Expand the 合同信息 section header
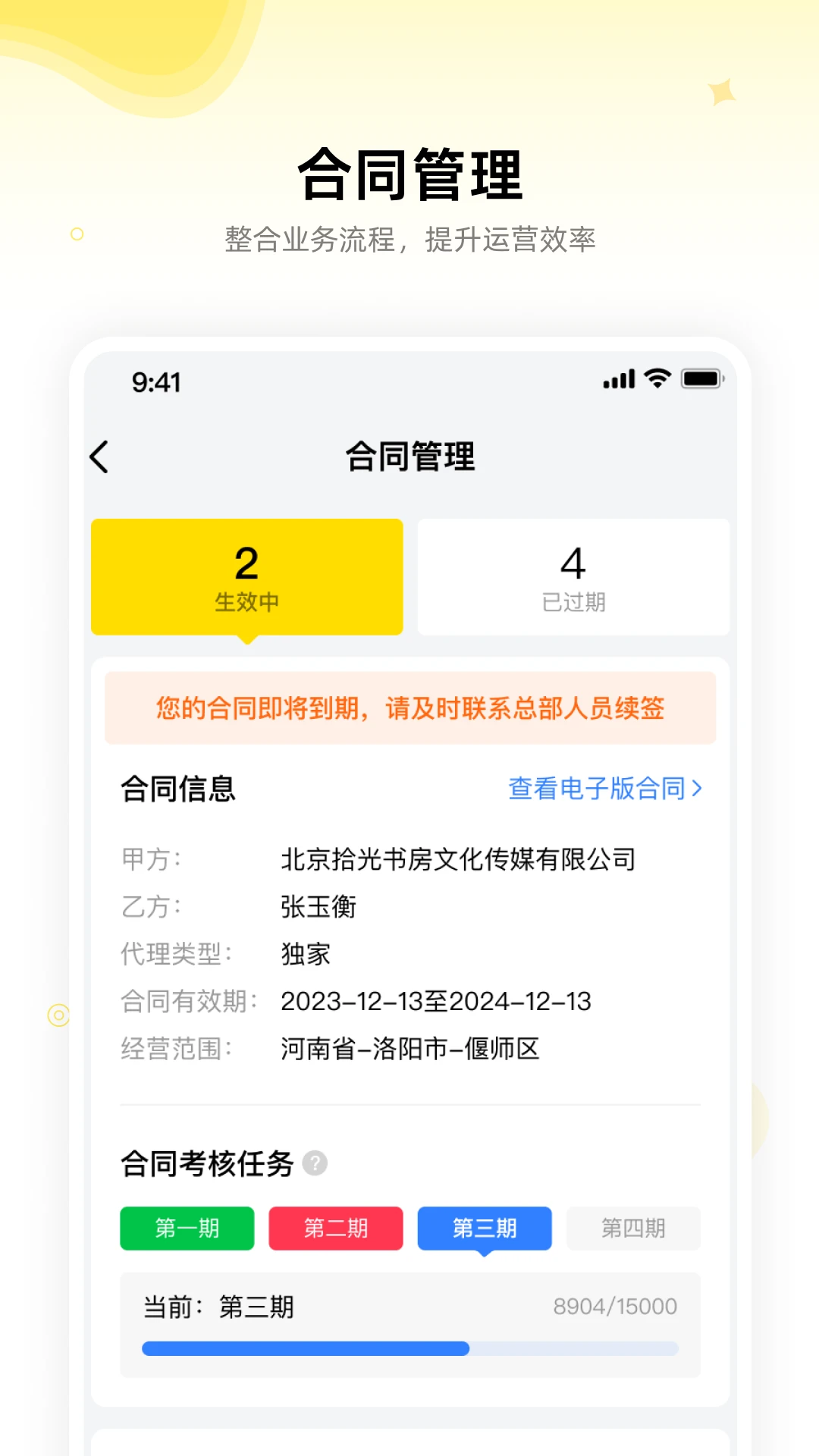 [x=177, y=789]
